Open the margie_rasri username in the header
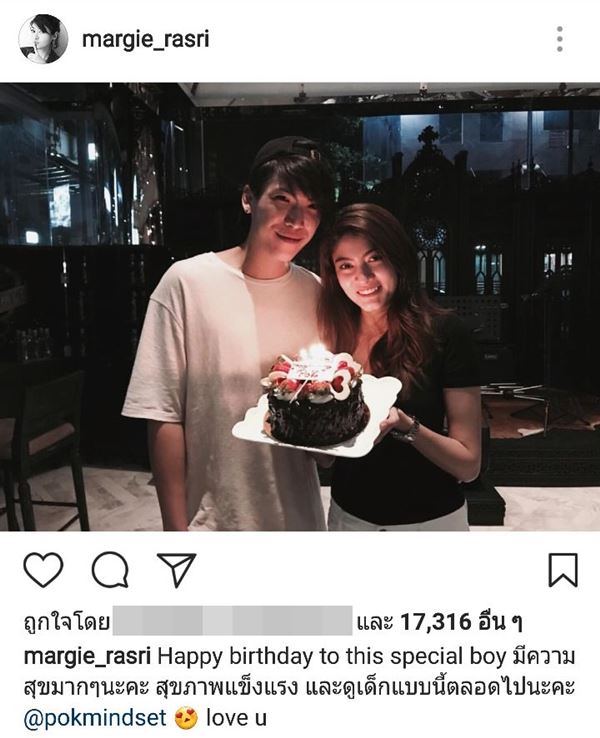600x738 pixels. coord(145,39)
